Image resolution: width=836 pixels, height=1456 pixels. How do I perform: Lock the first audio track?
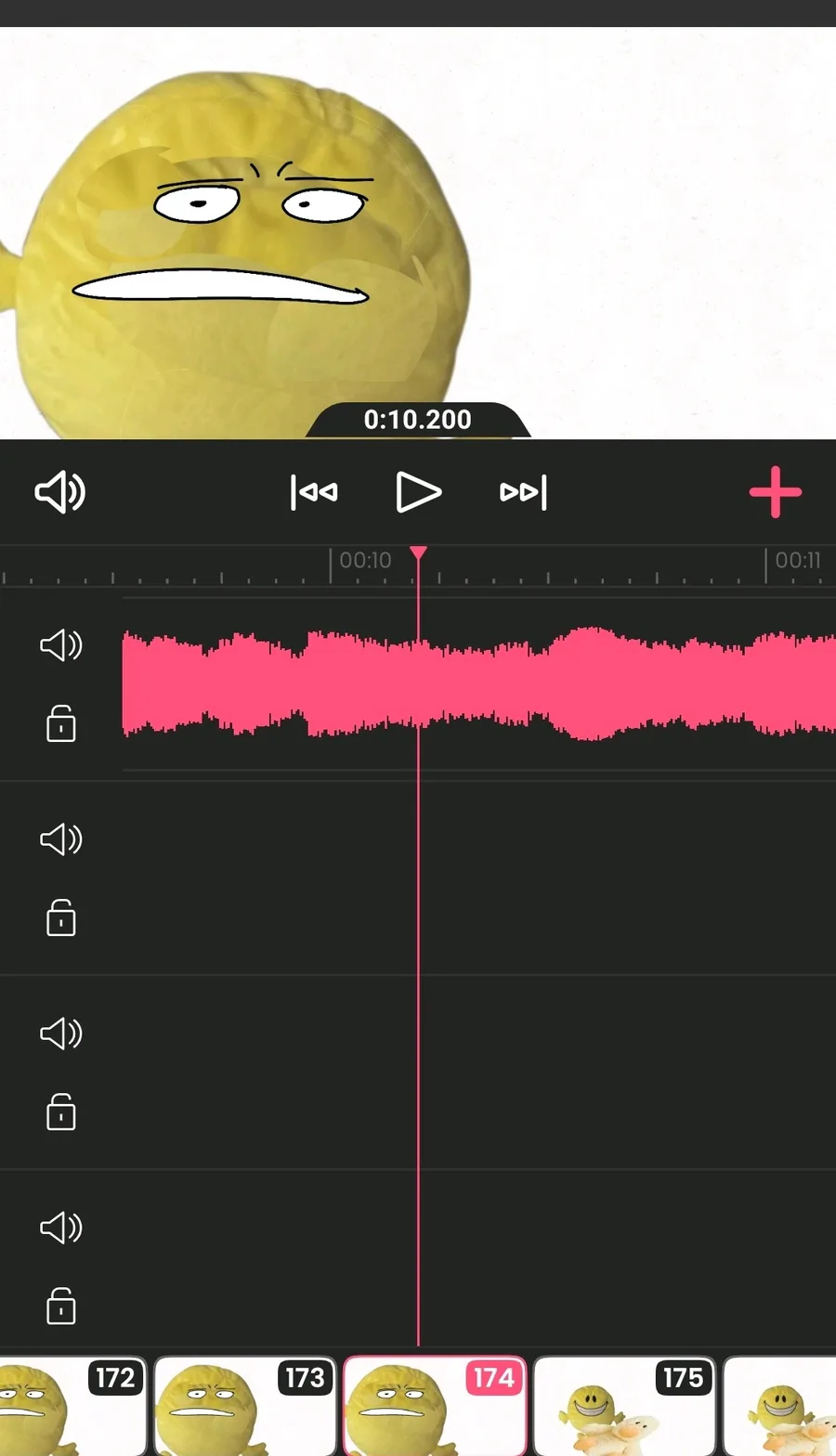click(61, 723)
